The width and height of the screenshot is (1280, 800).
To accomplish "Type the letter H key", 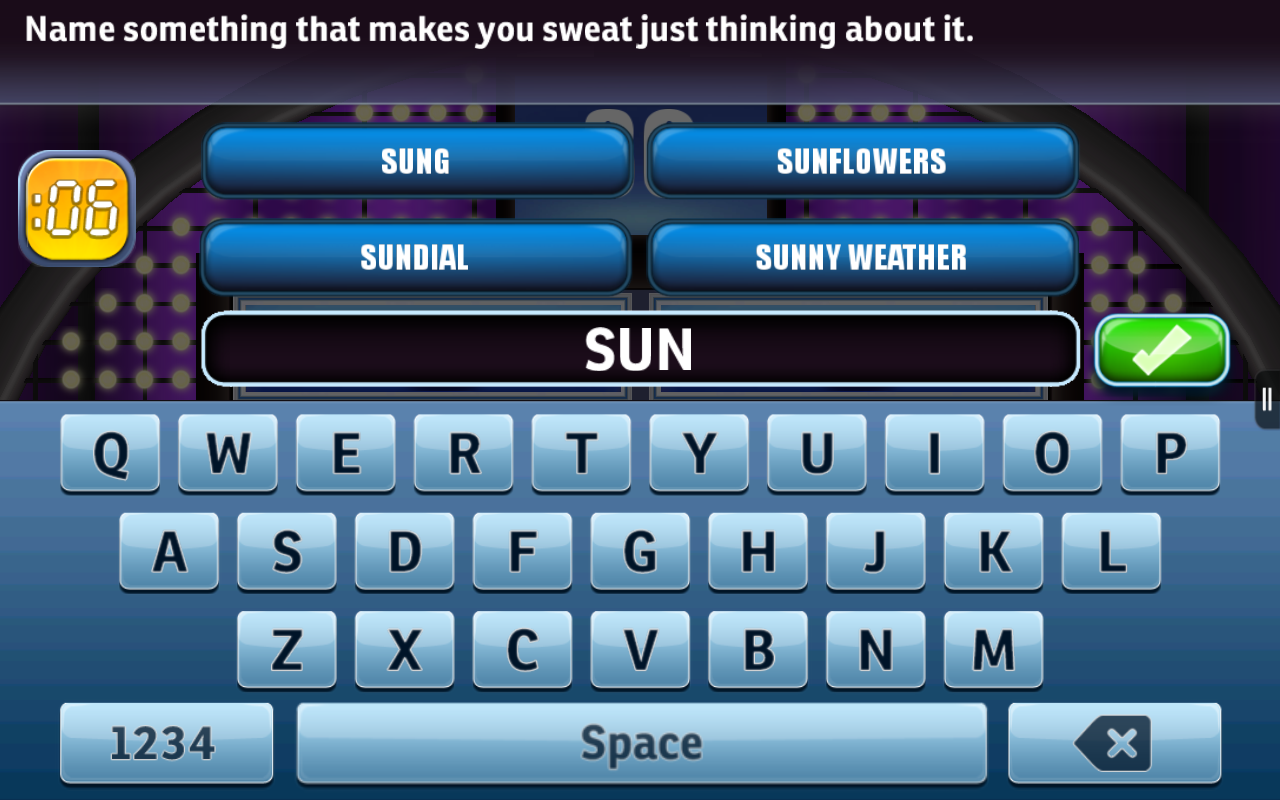I will pos(758,551).
